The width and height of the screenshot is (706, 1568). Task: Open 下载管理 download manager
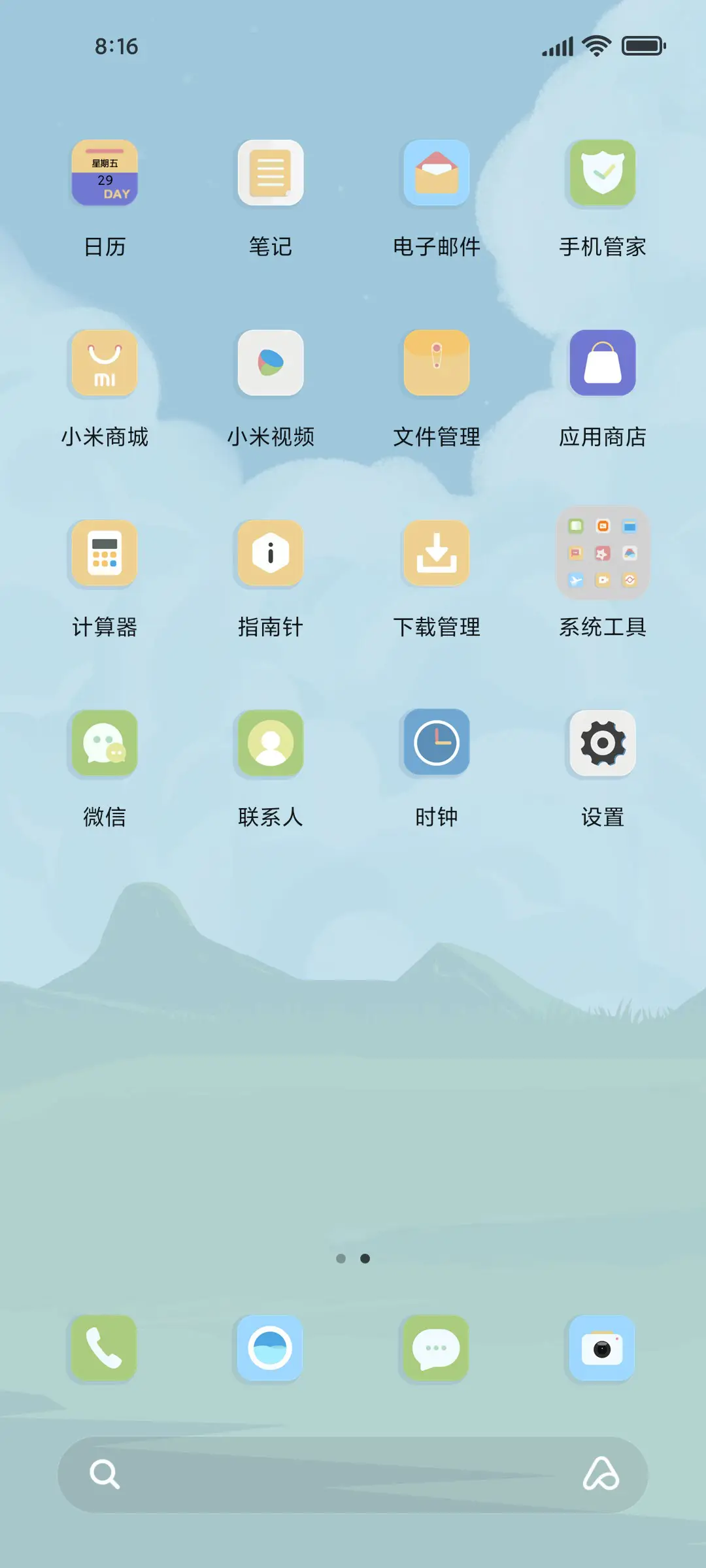[436, 553]
